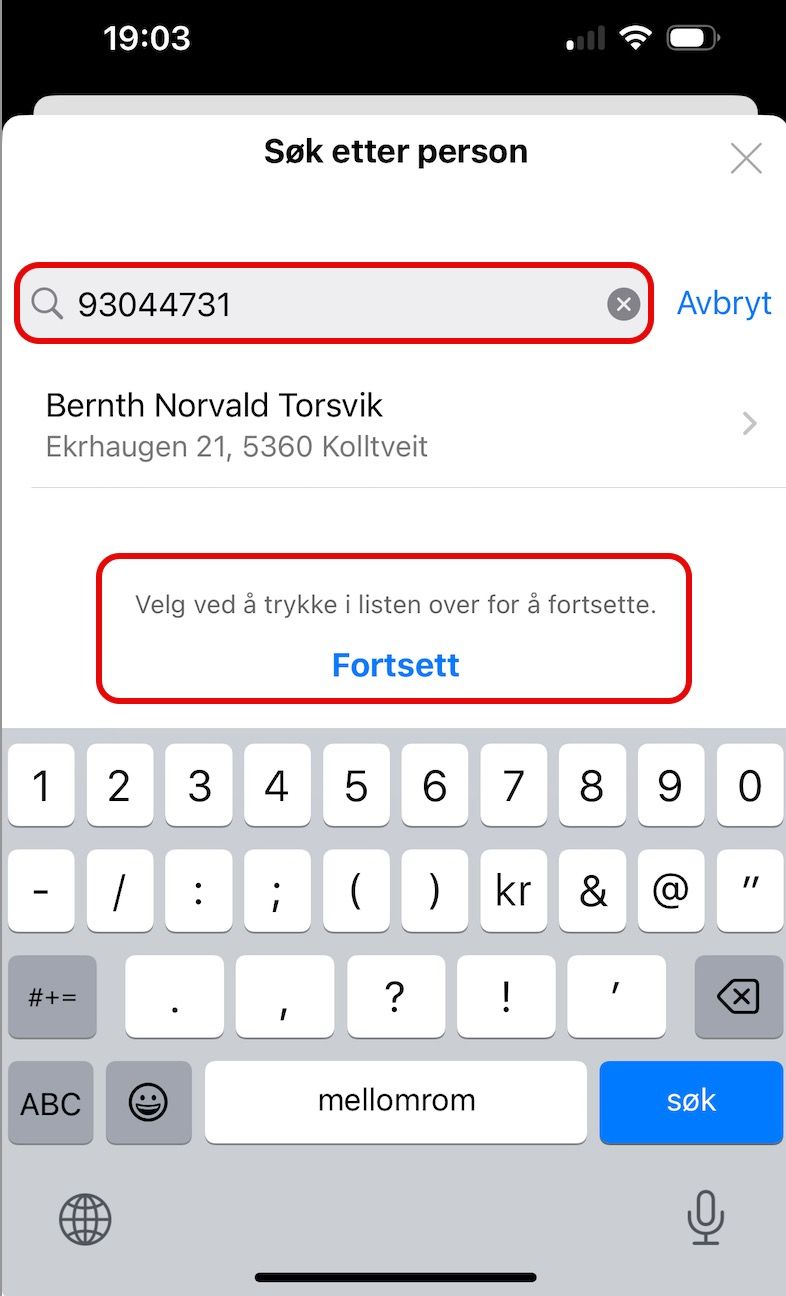Delete a digit with backspace key
This screenshot has height=1296, width=786.
coord(738,996)
